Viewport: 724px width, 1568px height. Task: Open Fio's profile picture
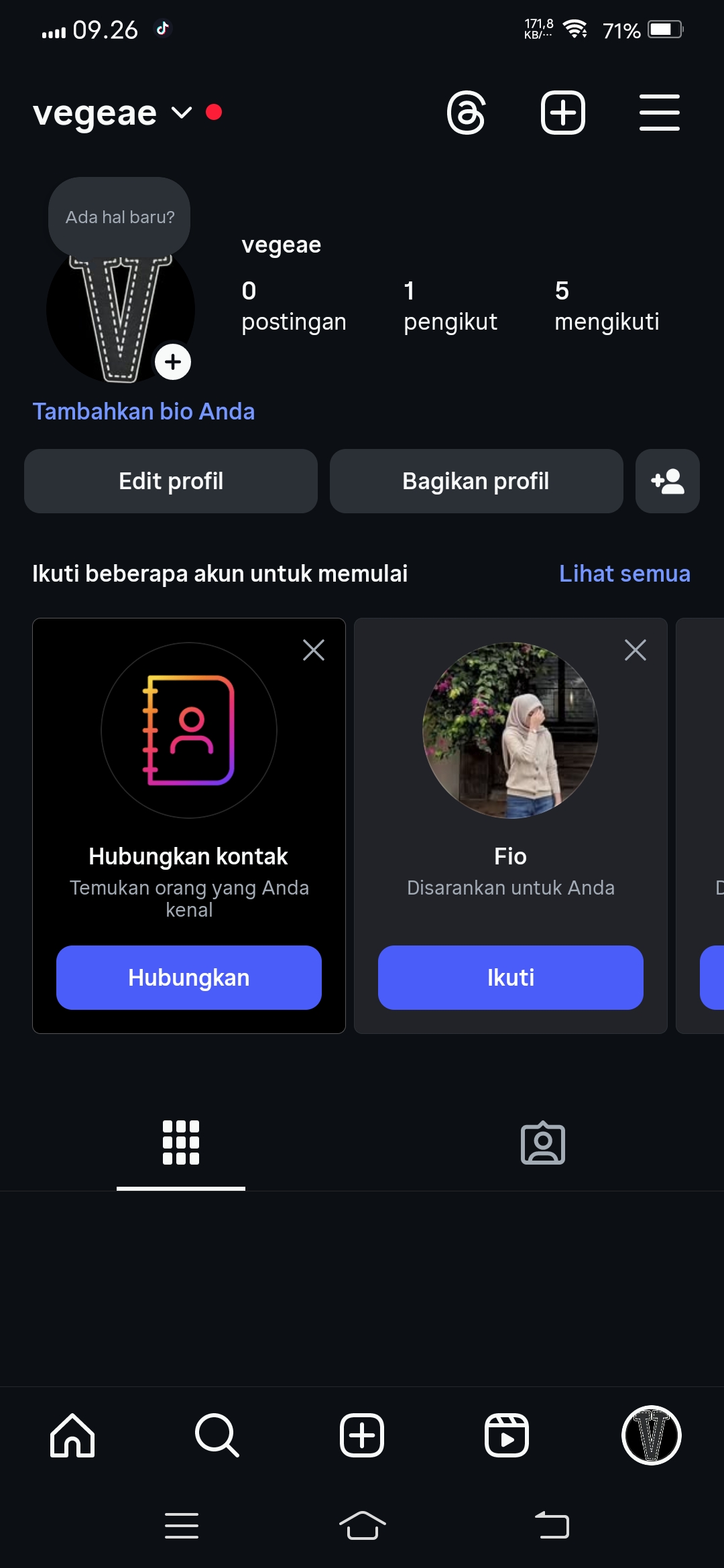(x=511, y=730)
